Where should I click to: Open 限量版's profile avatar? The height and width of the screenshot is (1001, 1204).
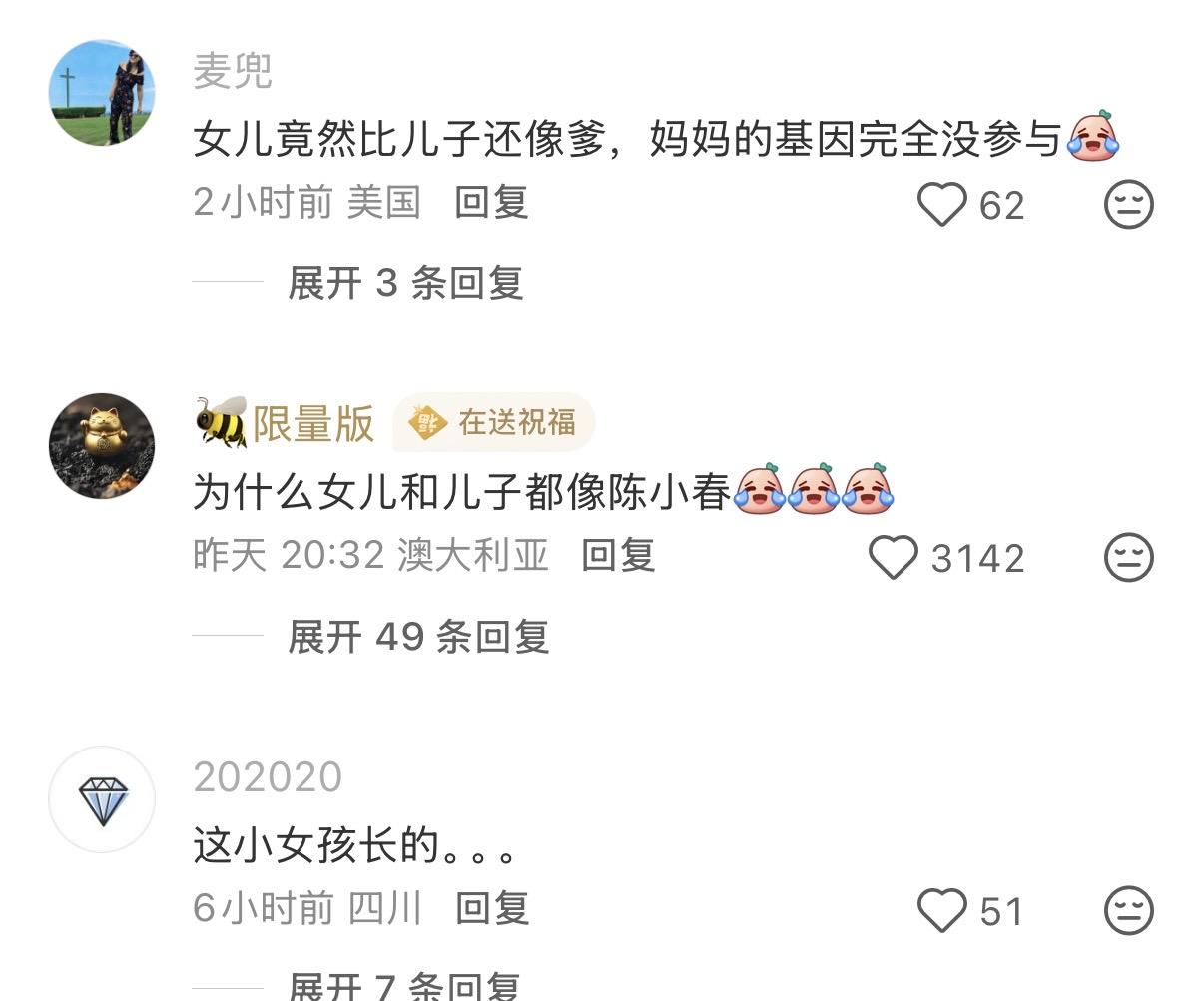coord(102,446)
